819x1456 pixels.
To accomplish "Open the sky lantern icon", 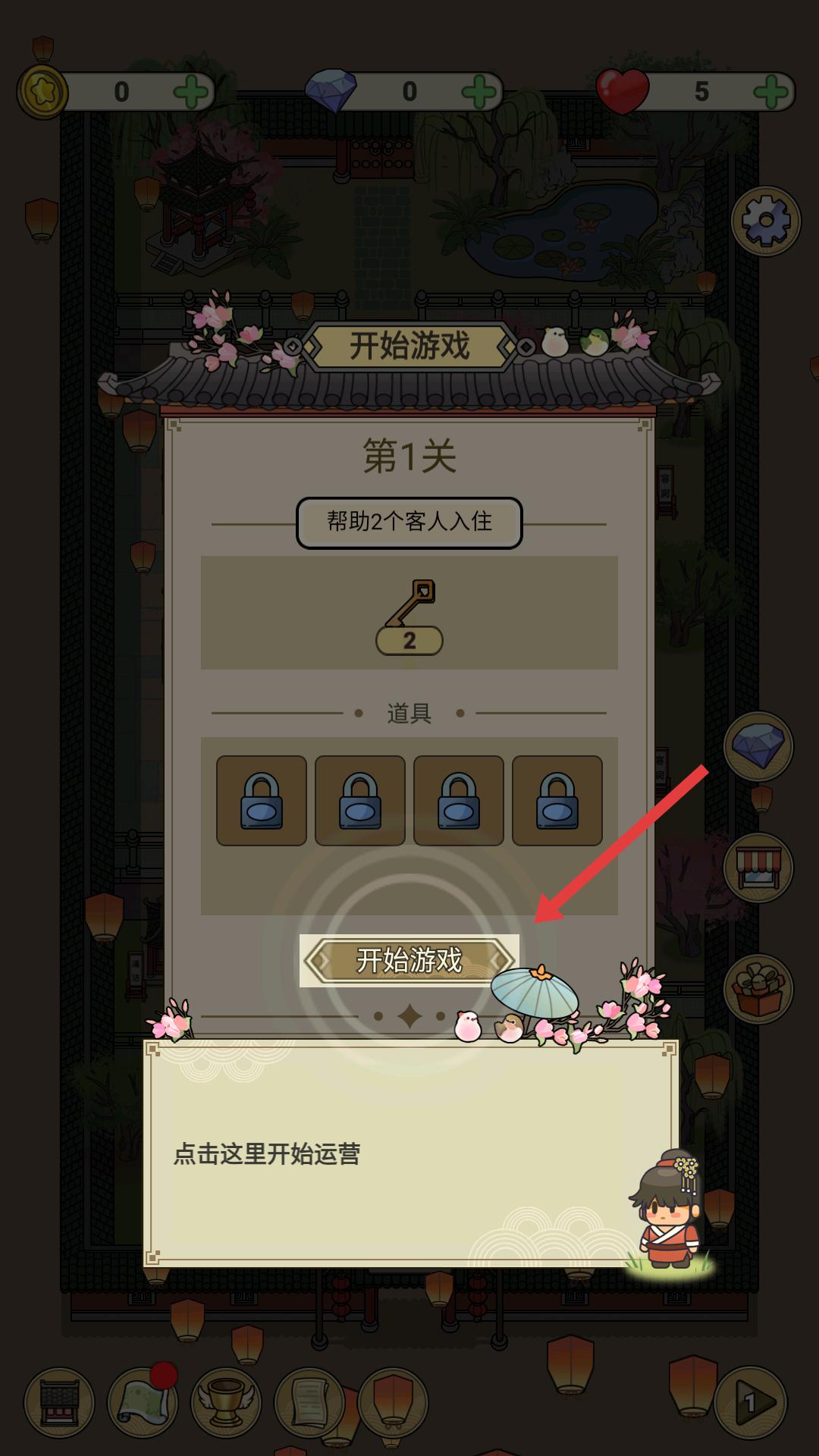I will point(393,1403).
